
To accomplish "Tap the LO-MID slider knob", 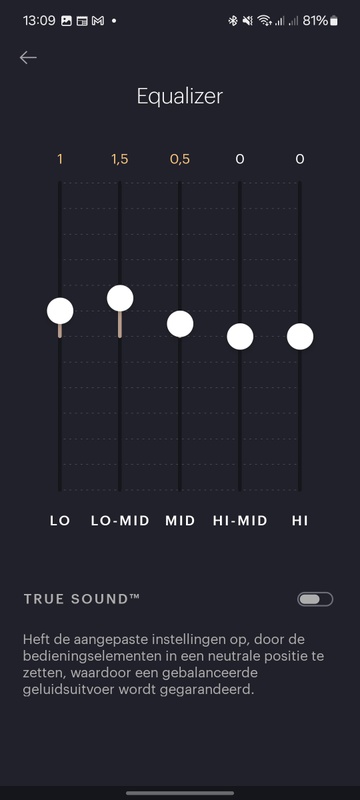I will (x=120, y=298).
